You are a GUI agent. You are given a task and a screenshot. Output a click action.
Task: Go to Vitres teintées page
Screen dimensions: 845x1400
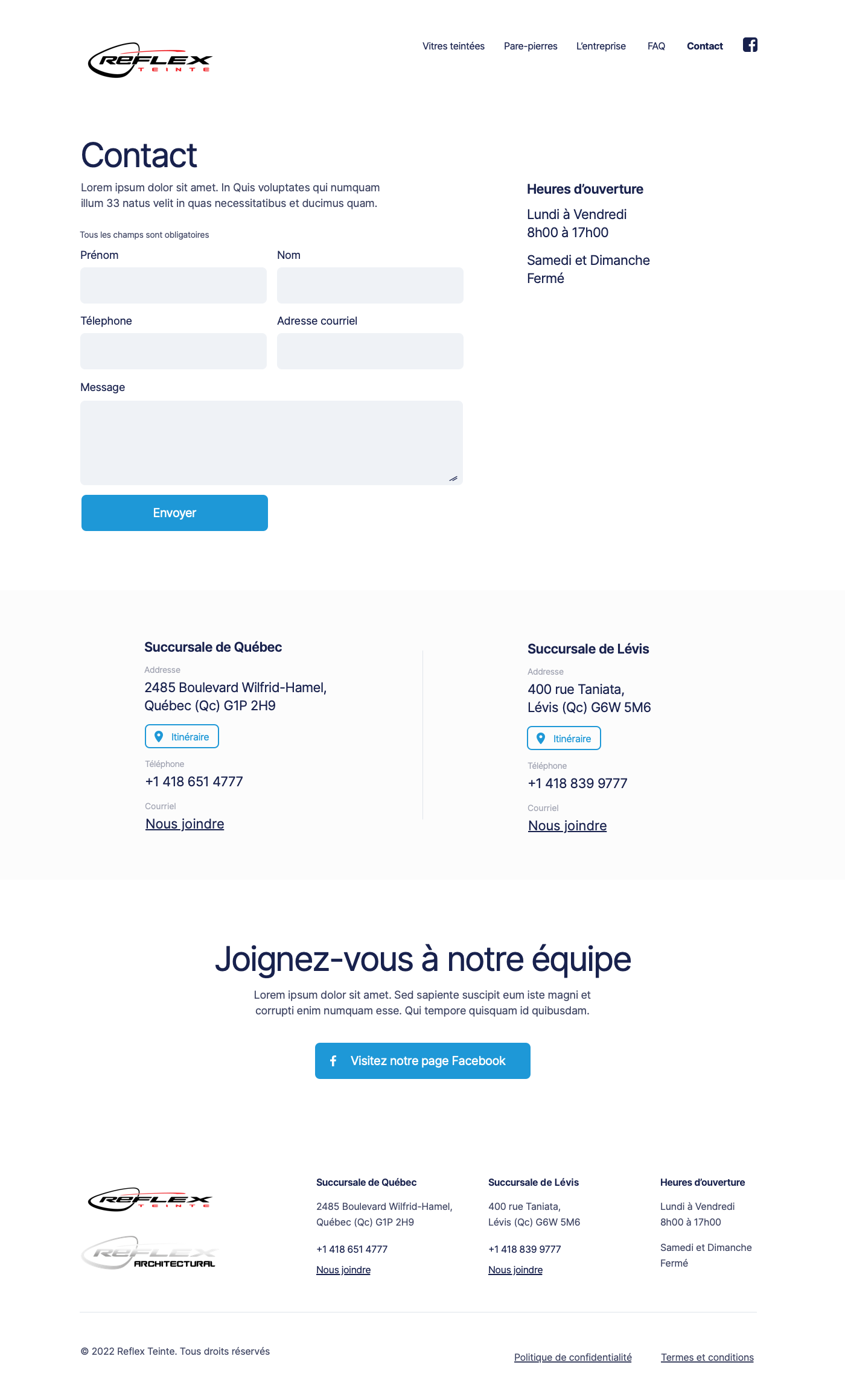point(453,46)
